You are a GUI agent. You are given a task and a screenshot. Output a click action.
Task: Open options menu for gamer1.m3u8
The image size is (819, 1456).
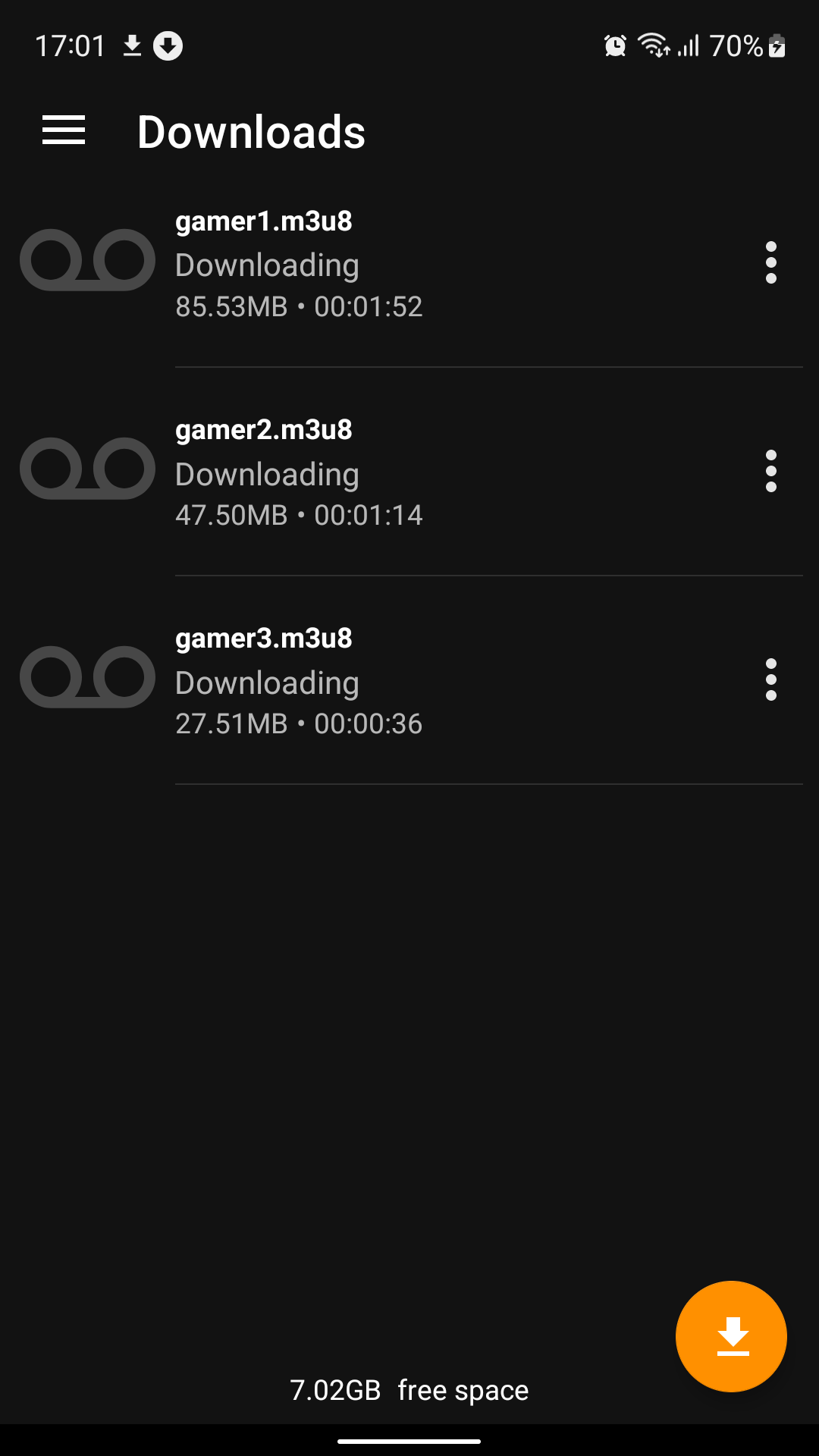click(x=770, y=263)
